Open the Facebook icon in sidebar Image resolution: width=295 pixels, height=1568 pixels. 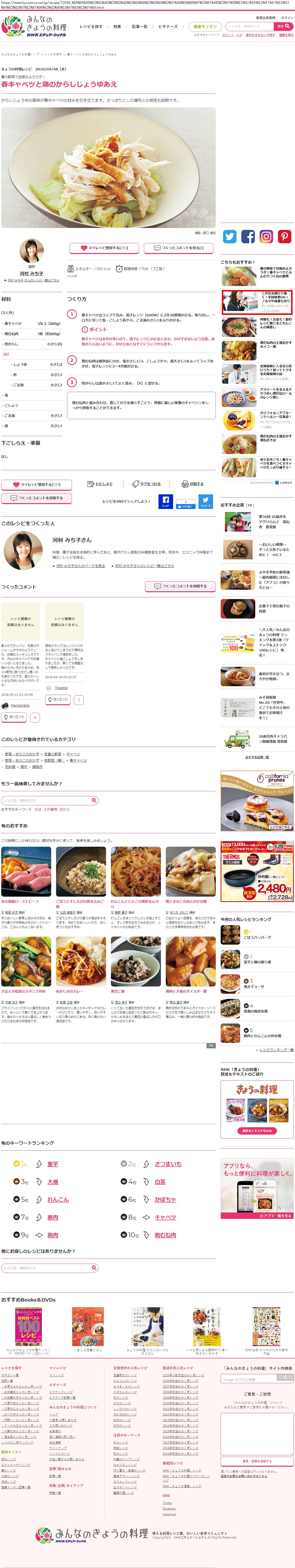[248, 237]
